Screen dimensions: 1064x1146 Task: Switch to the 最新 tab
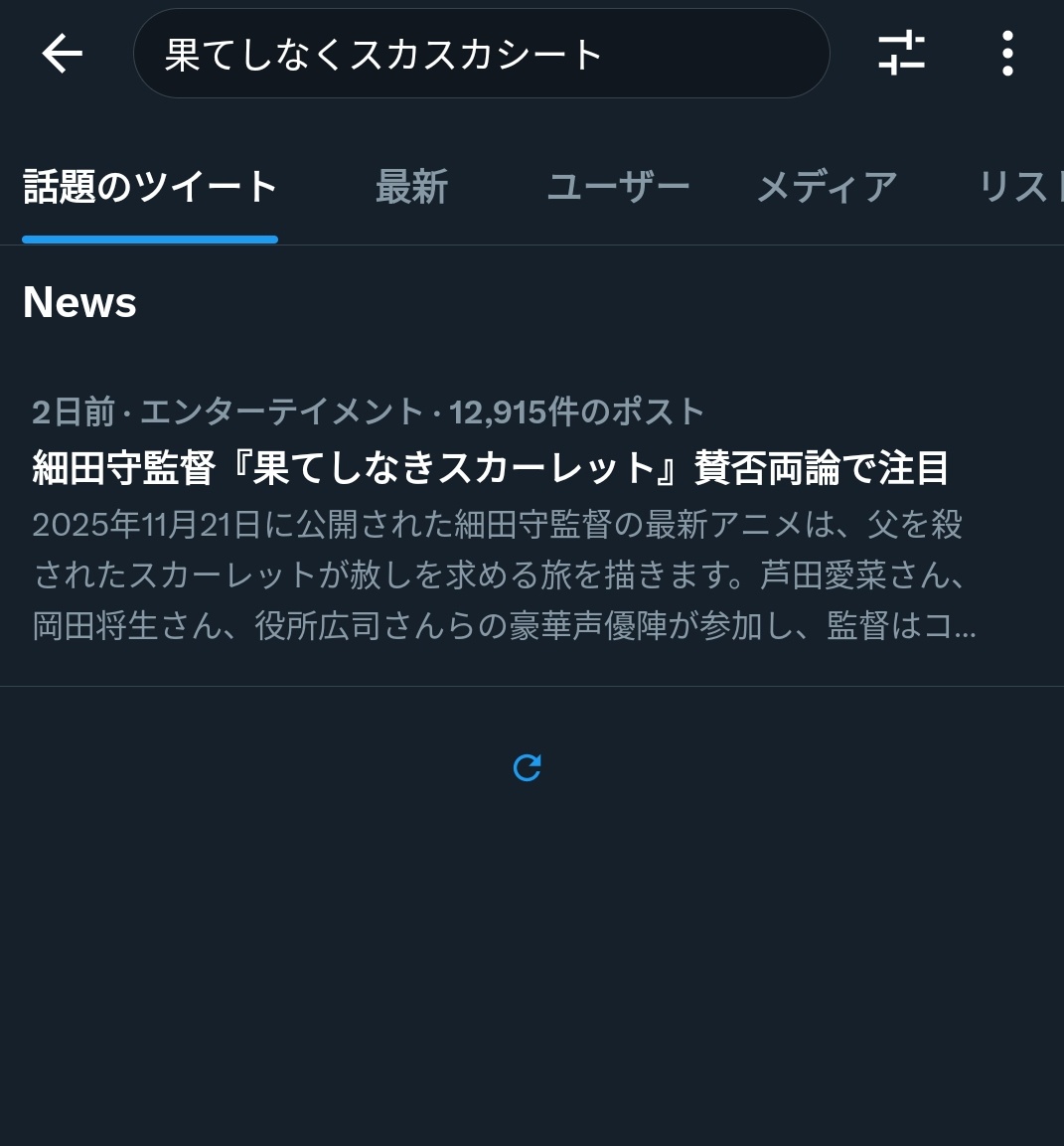pos(412,186)
